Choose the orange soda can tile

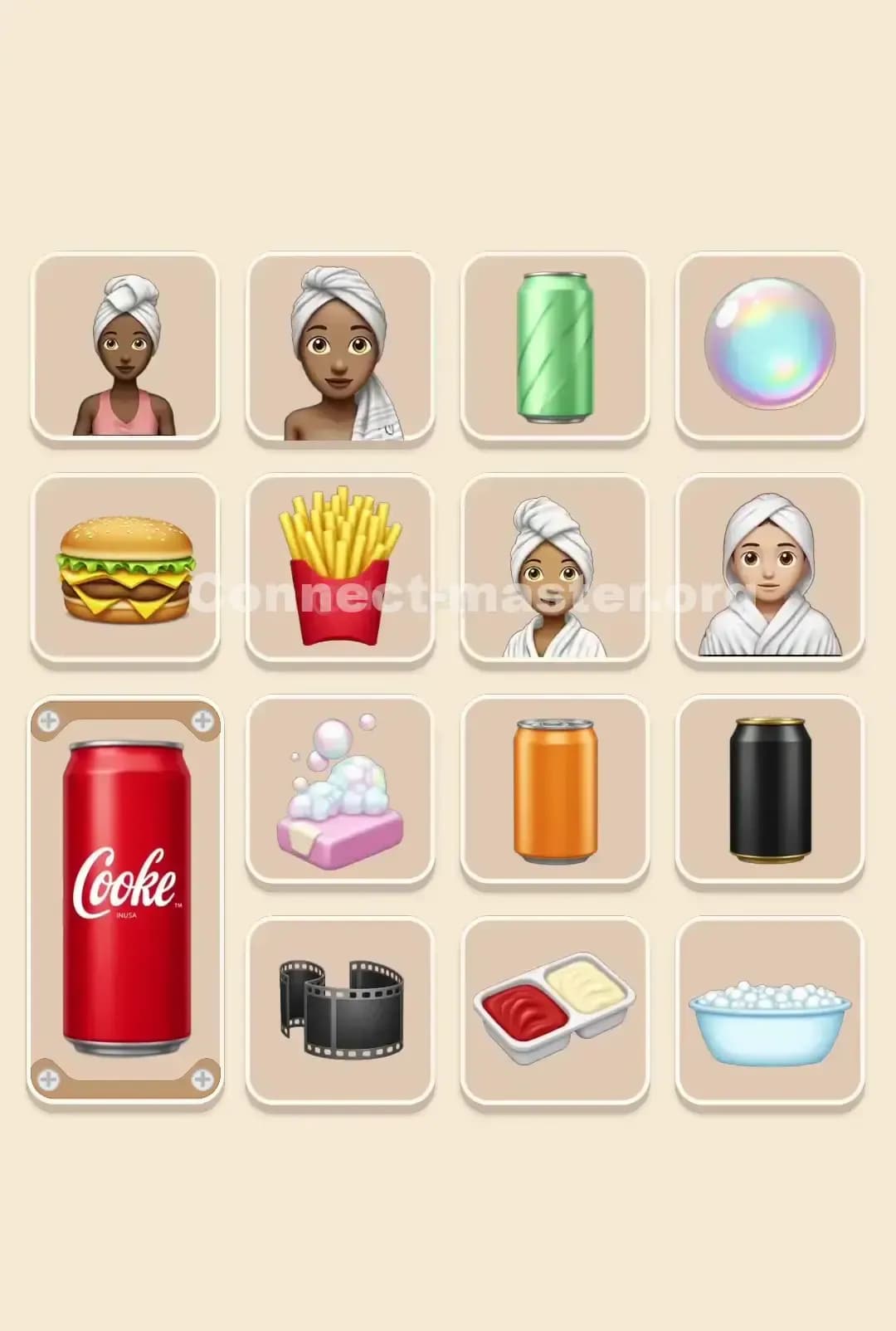point(555,792)
